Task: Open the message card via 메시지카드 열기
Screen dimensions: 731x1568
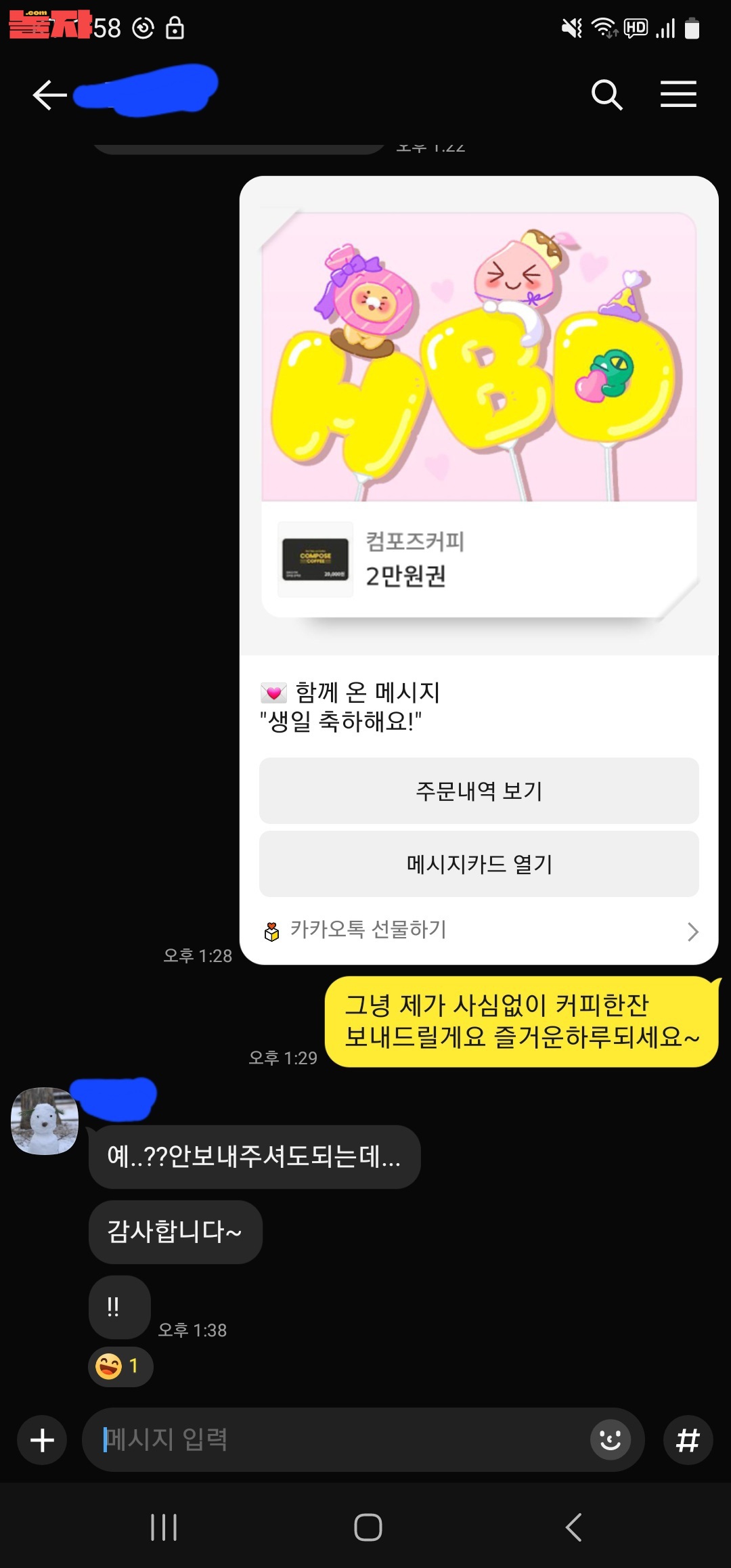Action: pyautogui.click(x=479, y=864)
